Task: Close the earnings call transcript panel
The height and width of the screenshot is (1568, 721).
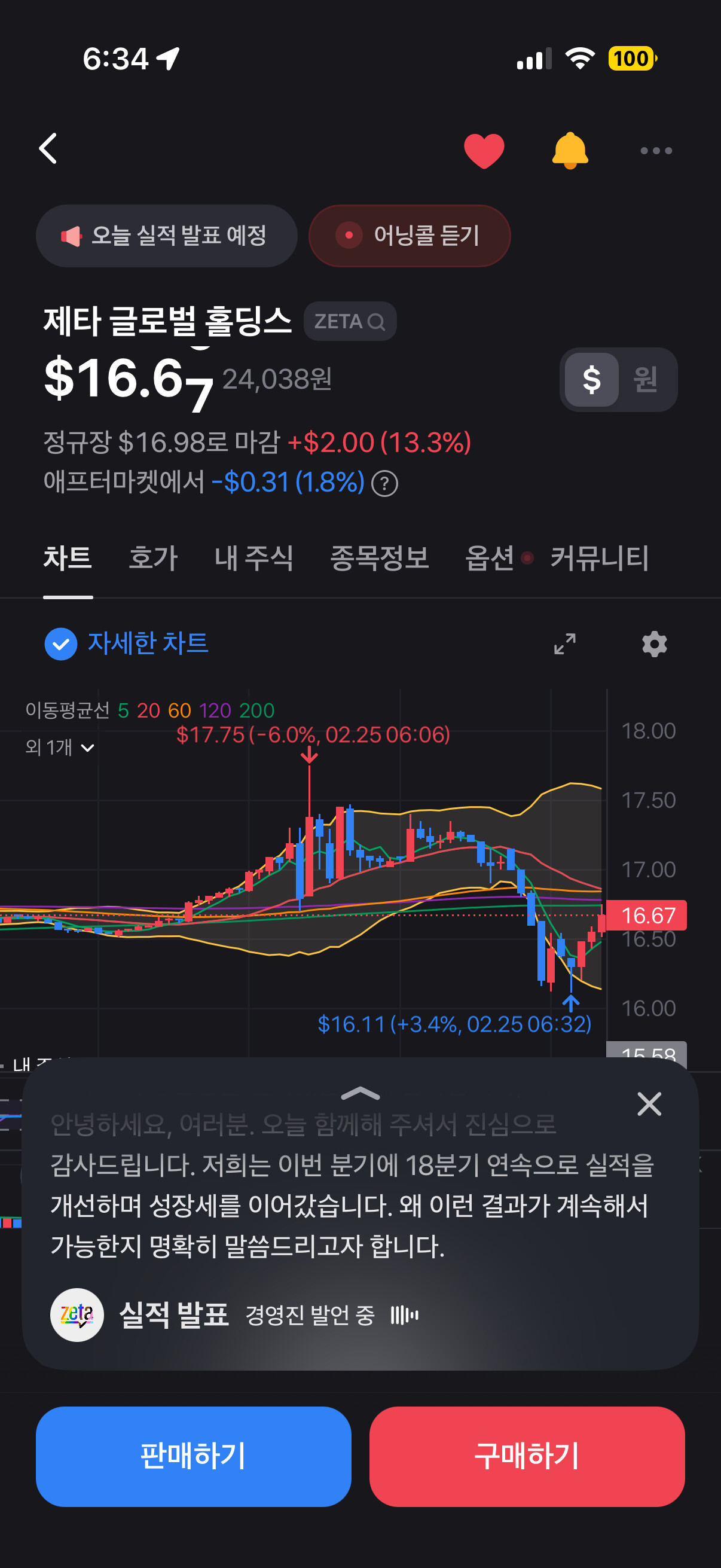Action: (x=649, y=1103)
